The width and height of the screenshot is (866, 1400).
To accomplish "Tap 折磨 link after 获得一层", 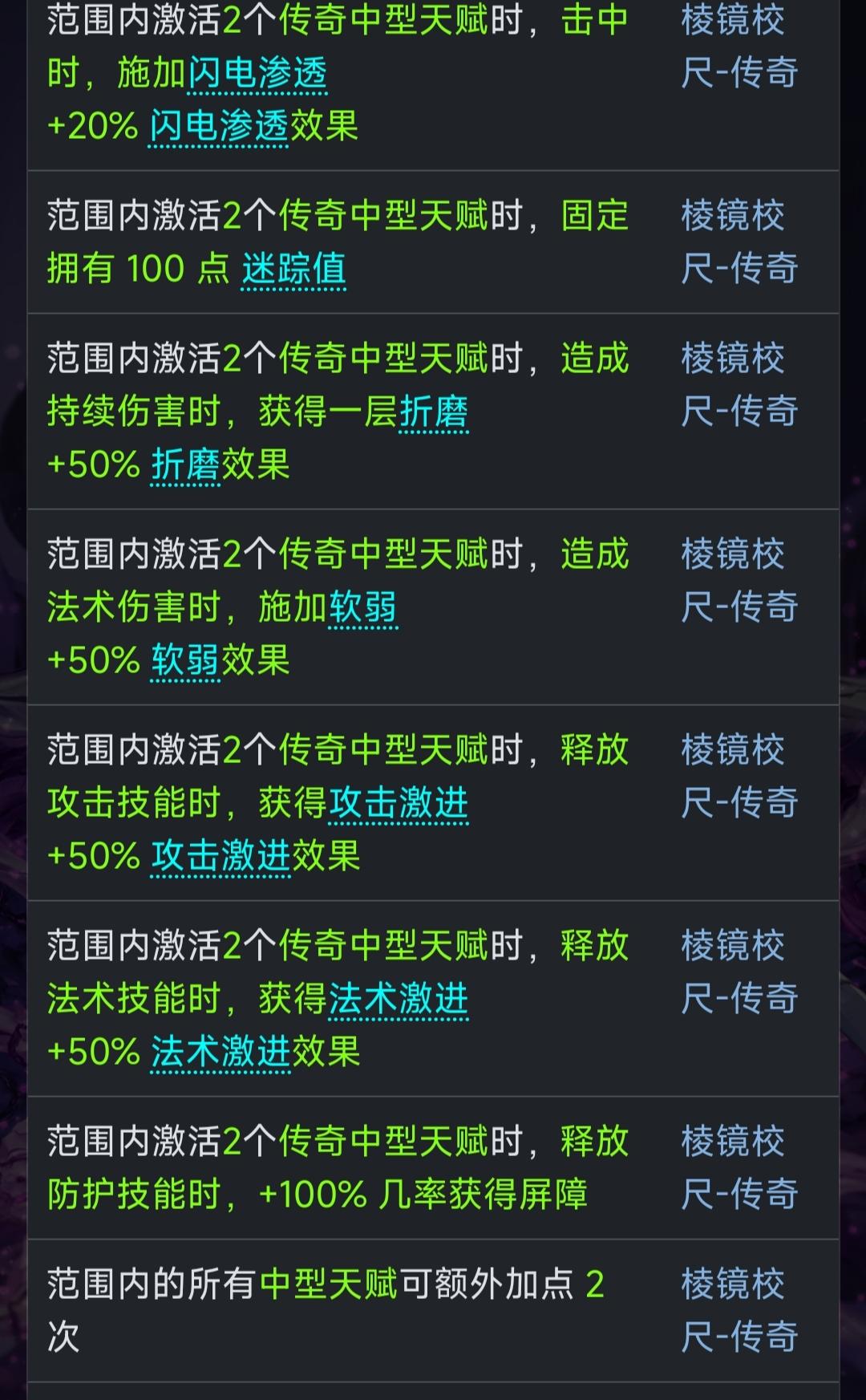I will point(433,412).
